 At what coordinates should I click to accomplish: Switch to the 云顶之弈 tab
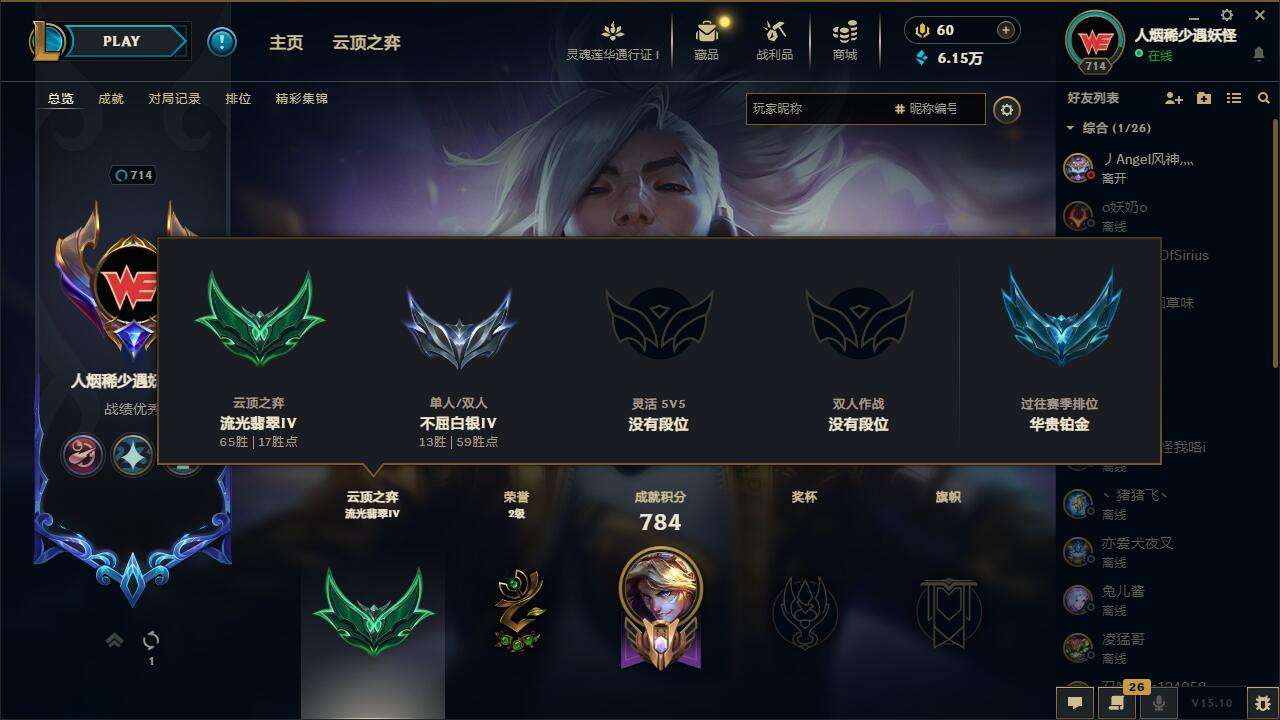[x=366, y=42]
